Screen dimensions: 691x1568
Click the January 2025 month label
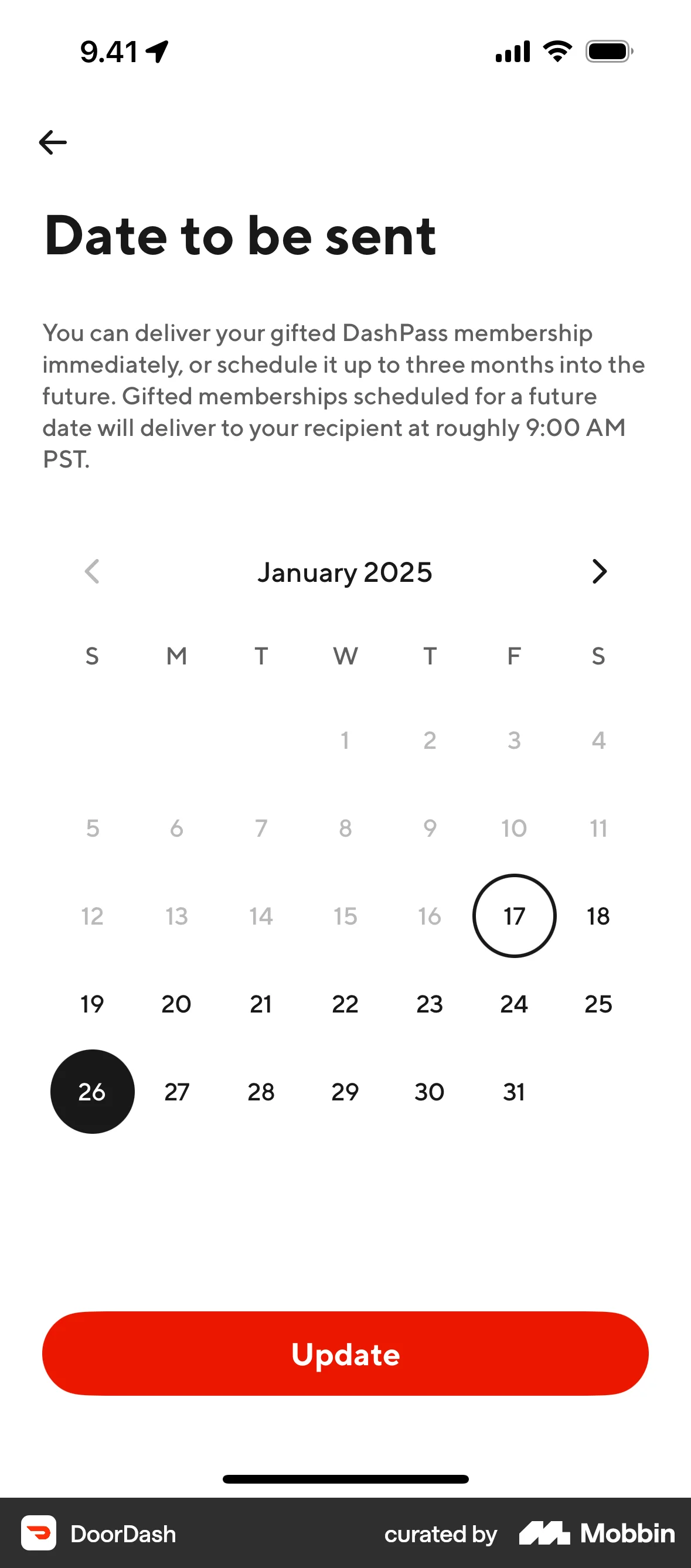(345, 572)
